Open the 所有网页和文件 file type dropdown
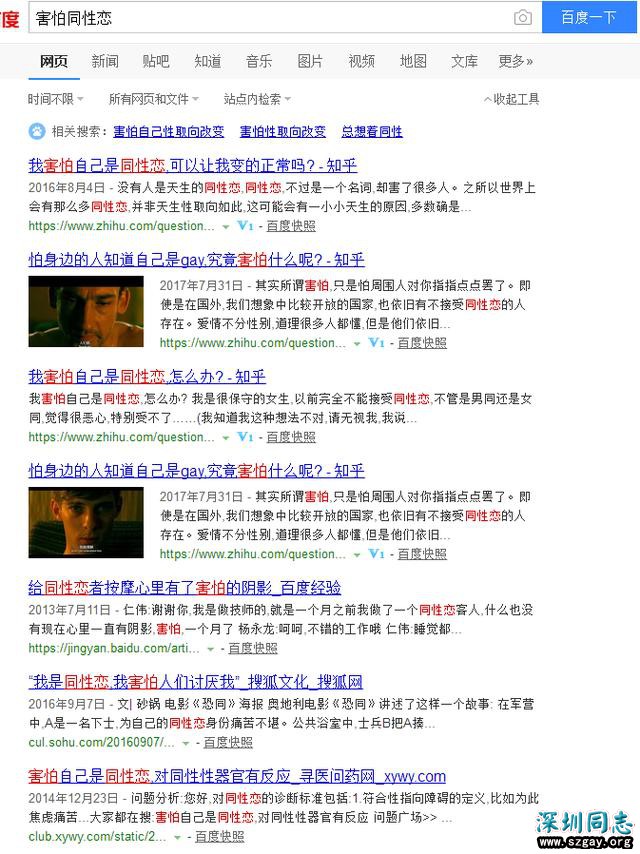This screenshot has height=854, width=640. click(153, 99)
